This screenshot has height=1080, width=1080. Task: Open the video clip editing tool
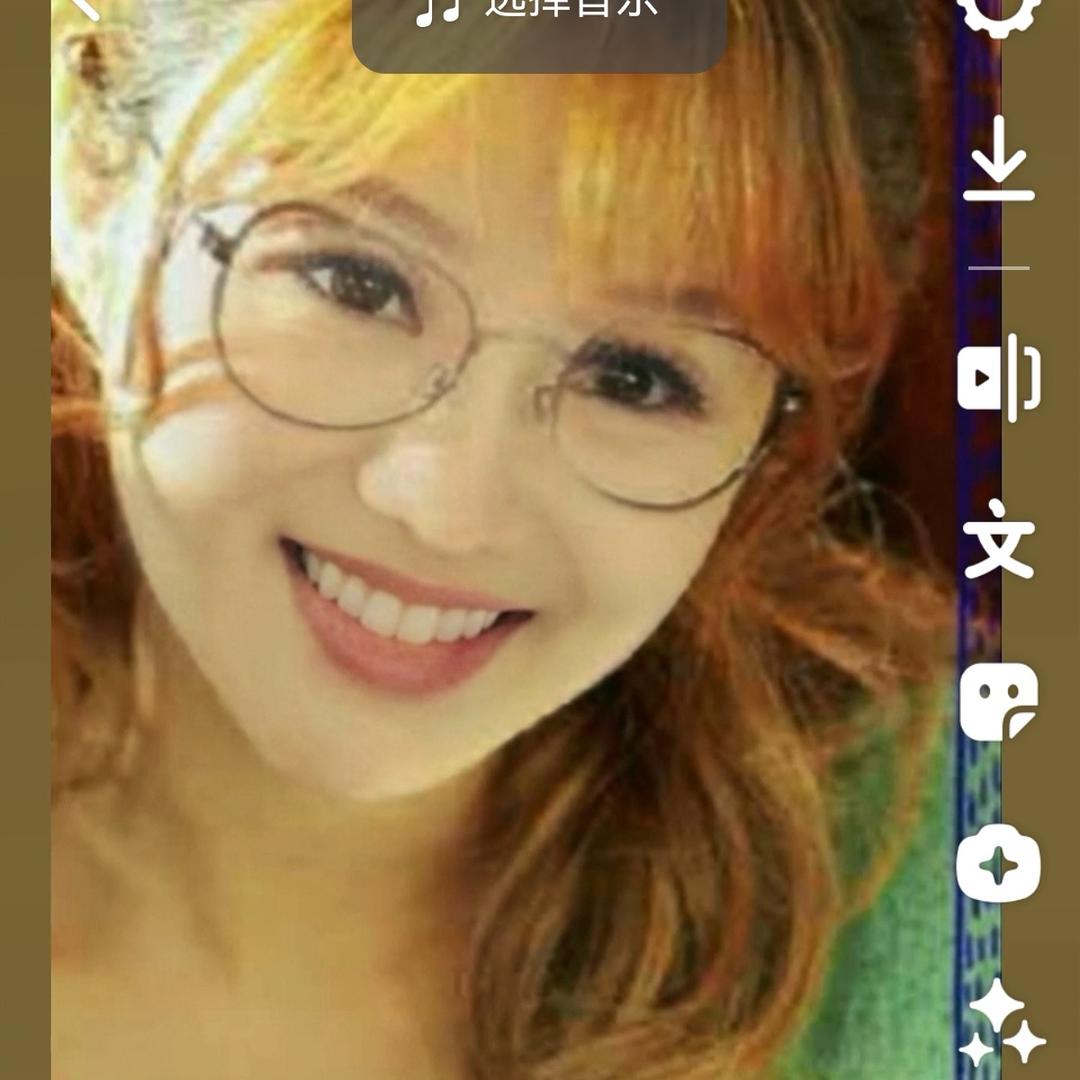999,378
